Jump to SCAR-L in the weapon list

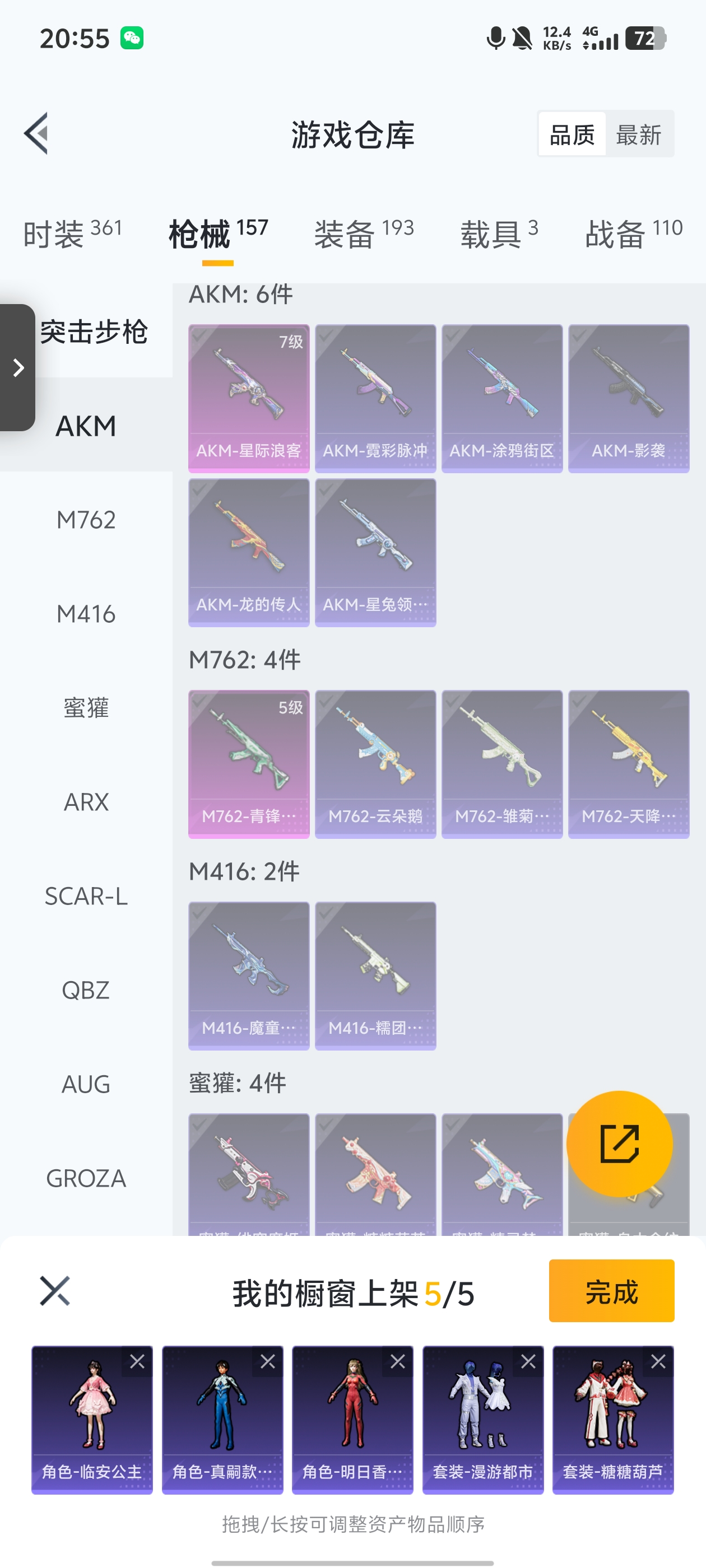(x=86, y=896)
